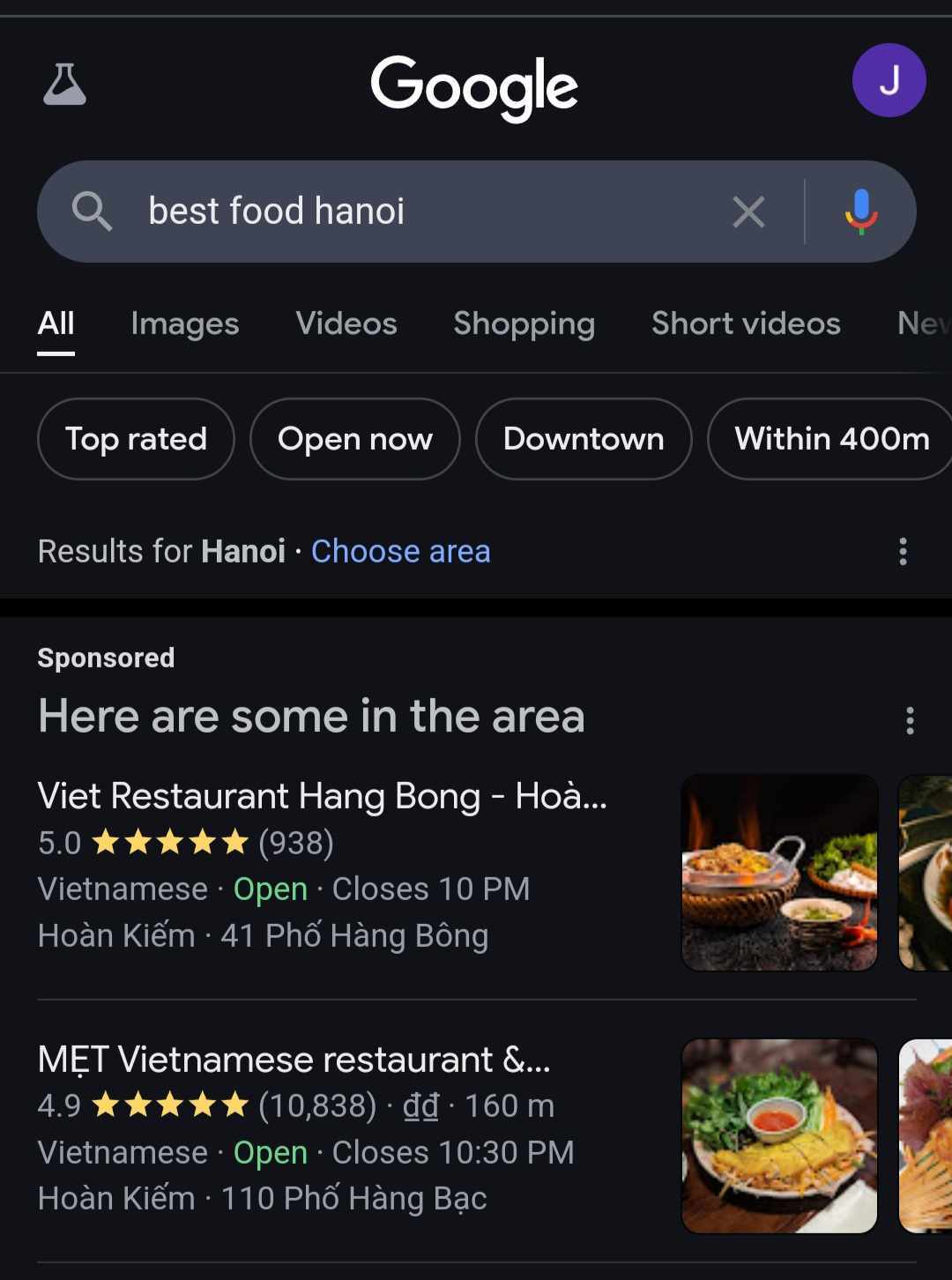
Task: Open Search Labs flask icon
Action: click(x=64, y=85)
